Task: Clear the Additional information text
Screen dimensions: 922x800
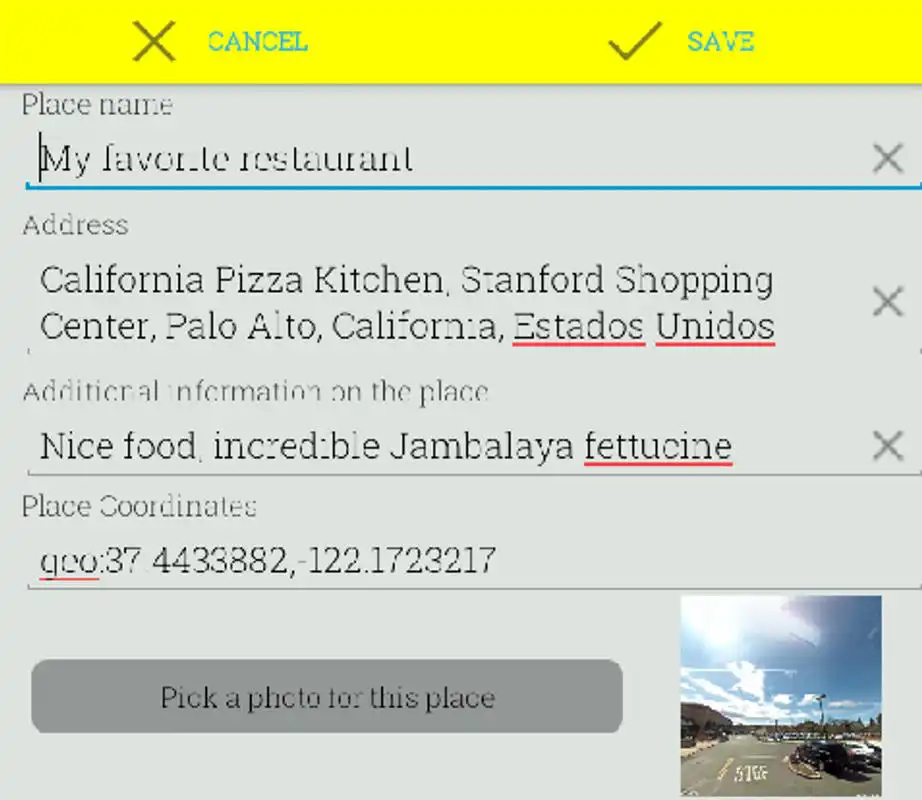Action: pos(888,446)
